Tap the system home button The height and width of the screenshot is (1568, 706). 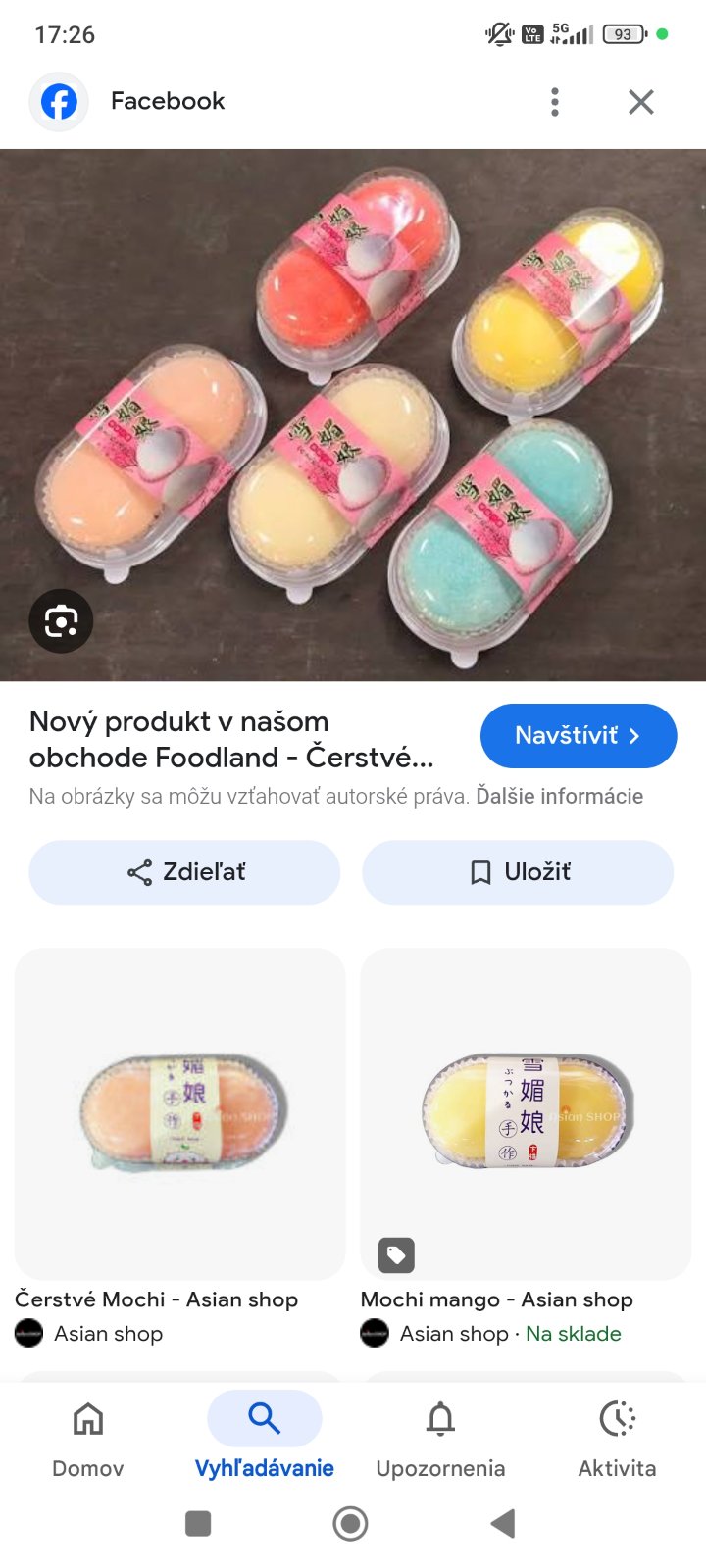click(350, 1523)
